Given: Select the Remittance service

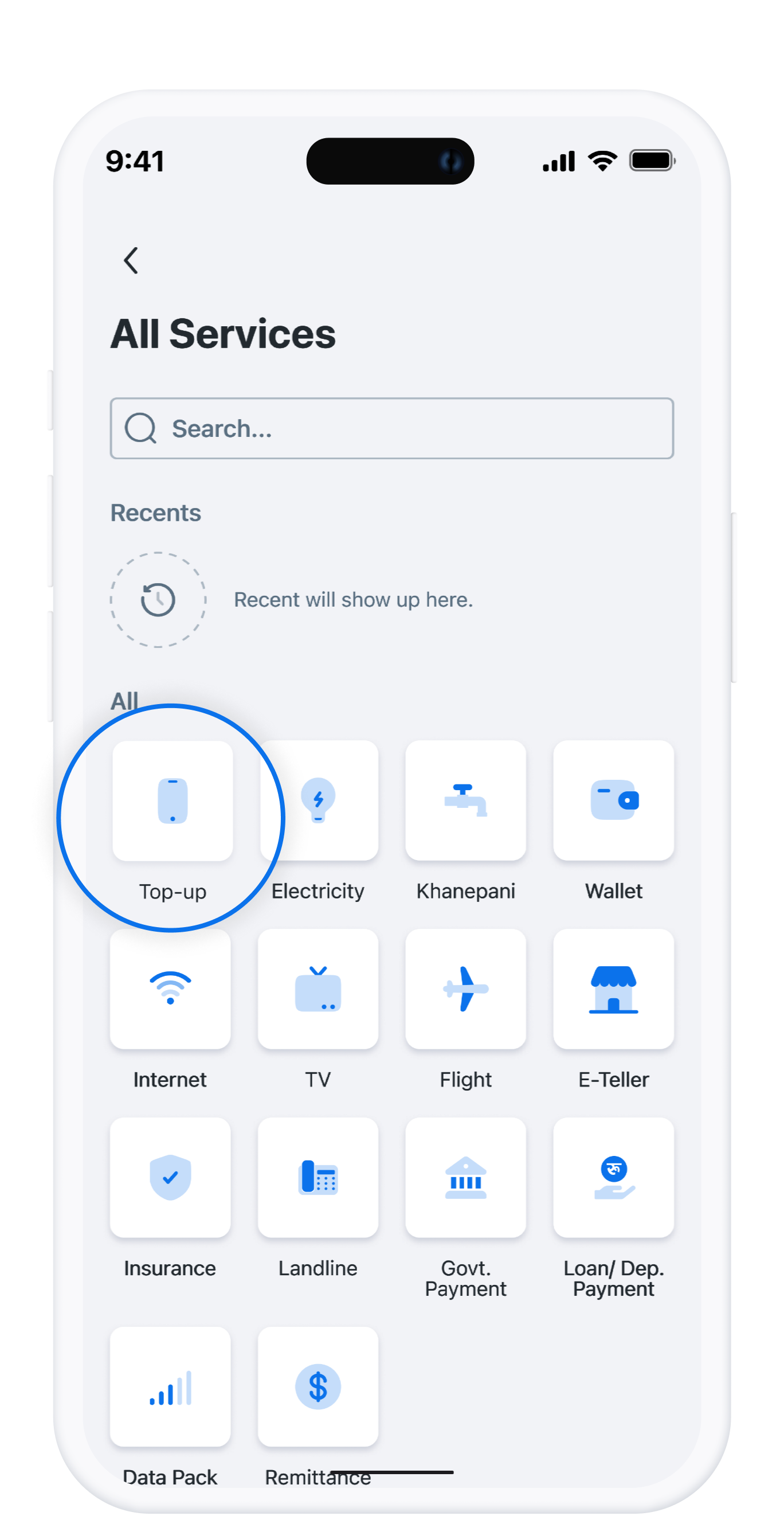Looking at the screenshot, I should [x=318, y=1387].
